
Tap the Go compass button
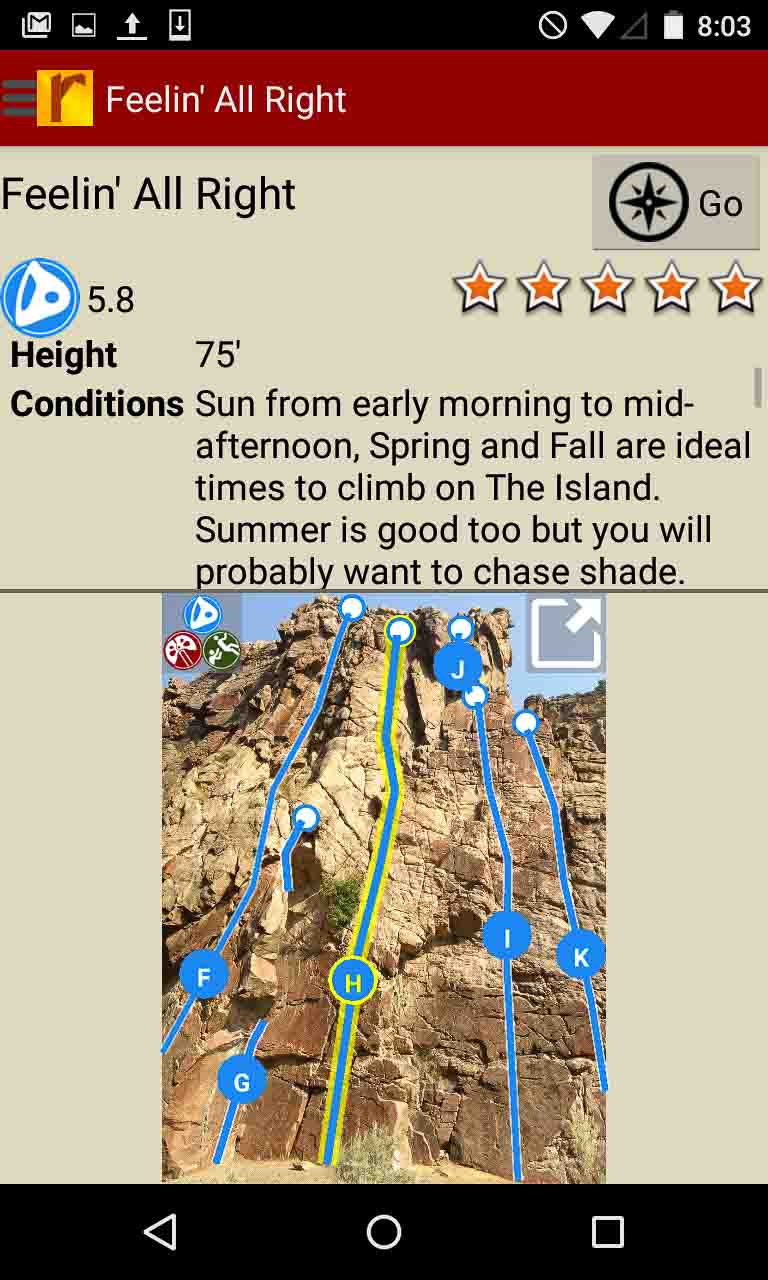[676, 203]
